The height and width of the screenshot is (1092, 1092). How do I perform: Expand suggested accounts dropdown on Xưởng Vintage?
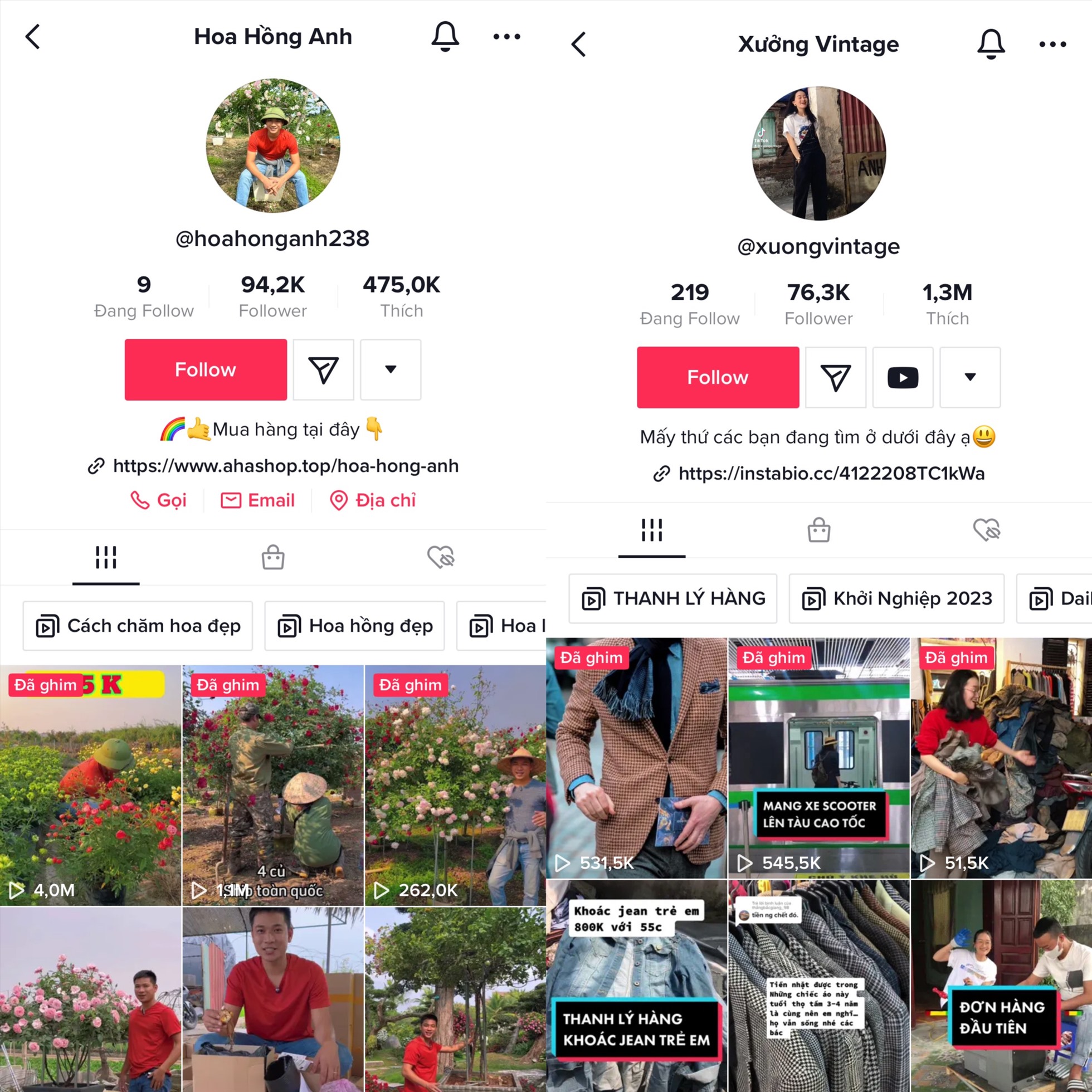point(970,378)
